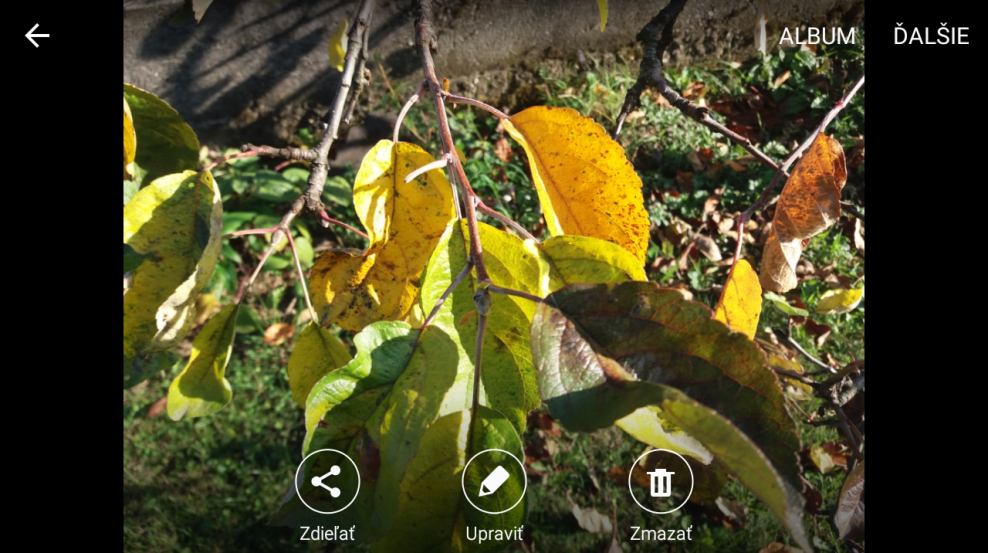The width and height of the screenshot is (988, 553).
Task: Delete the photo with Zmazať
Action: (x=660, y=482)
